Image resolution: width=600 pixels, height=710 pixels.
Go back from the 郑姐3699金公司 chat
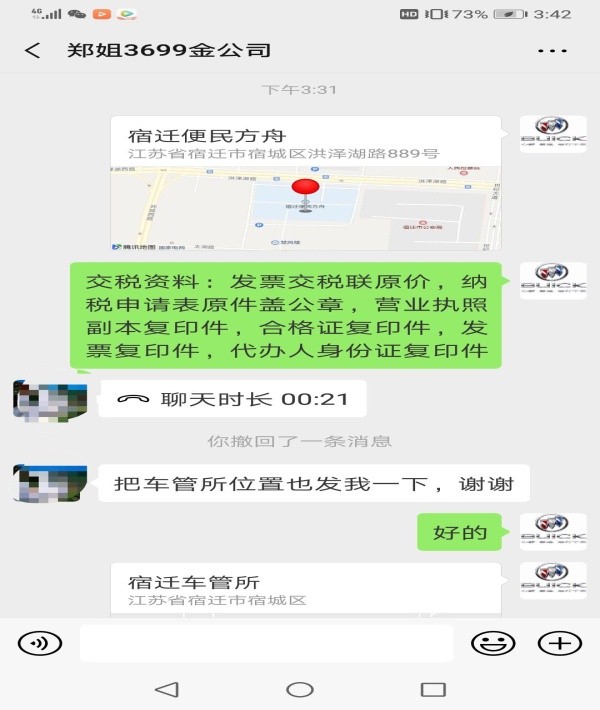tap(33, 50)
